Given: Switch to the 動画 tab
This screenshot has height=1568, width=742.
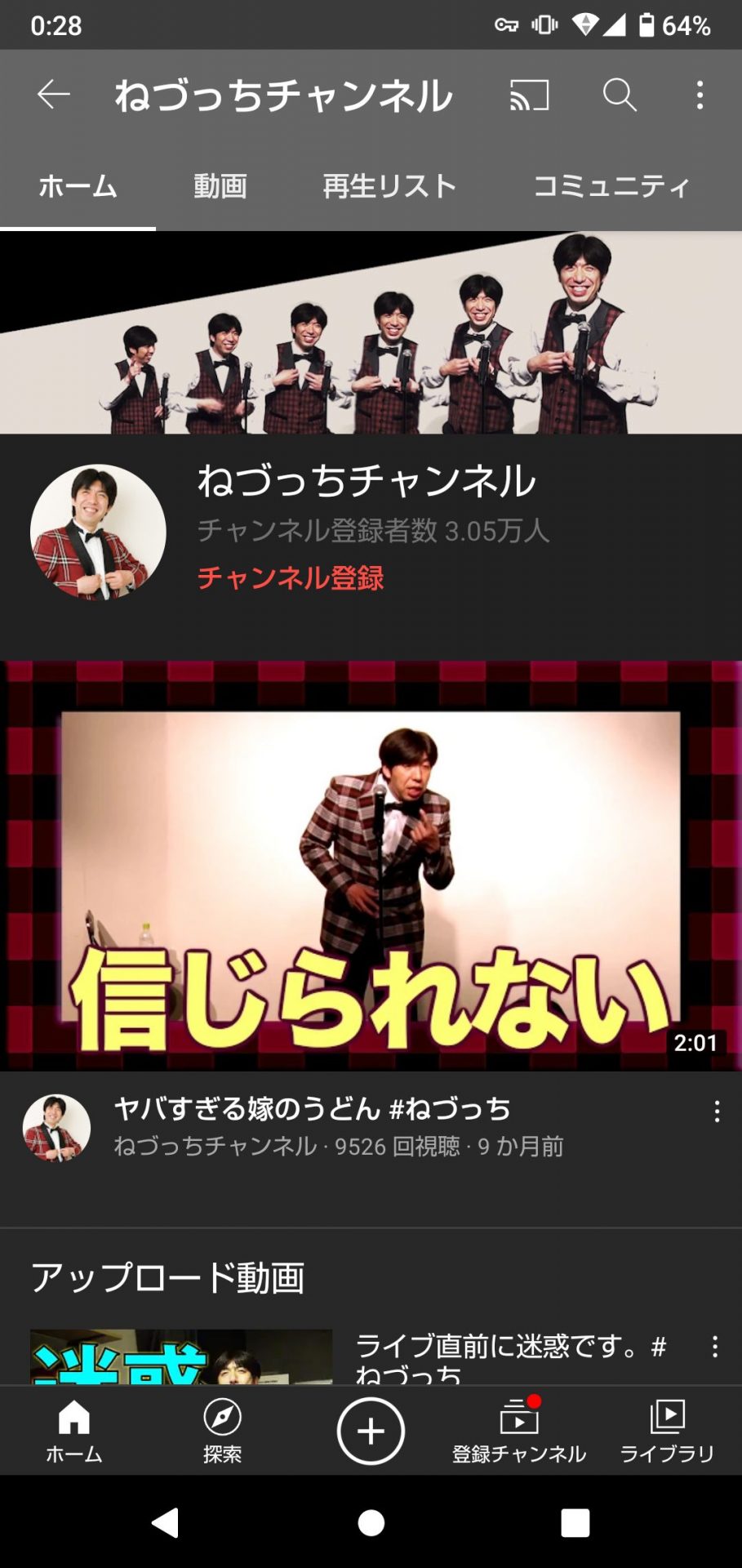Looking at the screenshot, I should [x=220, y=186].
